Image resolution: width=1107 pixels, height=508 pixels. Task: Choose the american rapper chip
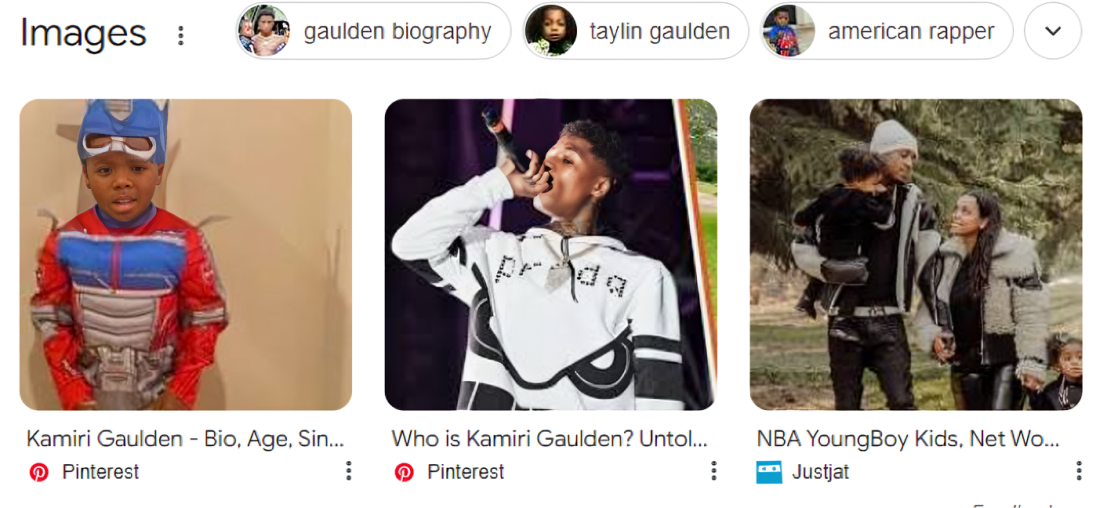click(x=886, y=31)
